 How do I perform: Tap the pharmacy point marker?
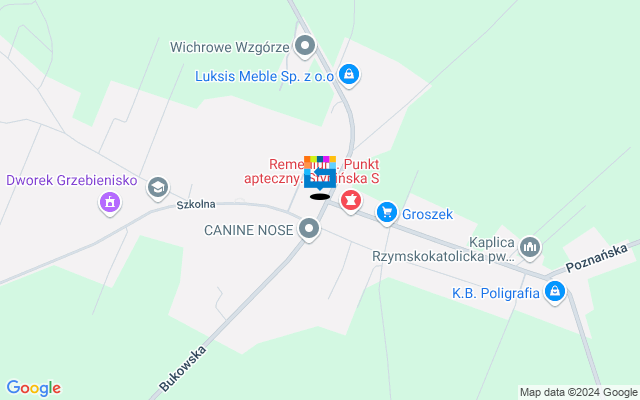350,201
